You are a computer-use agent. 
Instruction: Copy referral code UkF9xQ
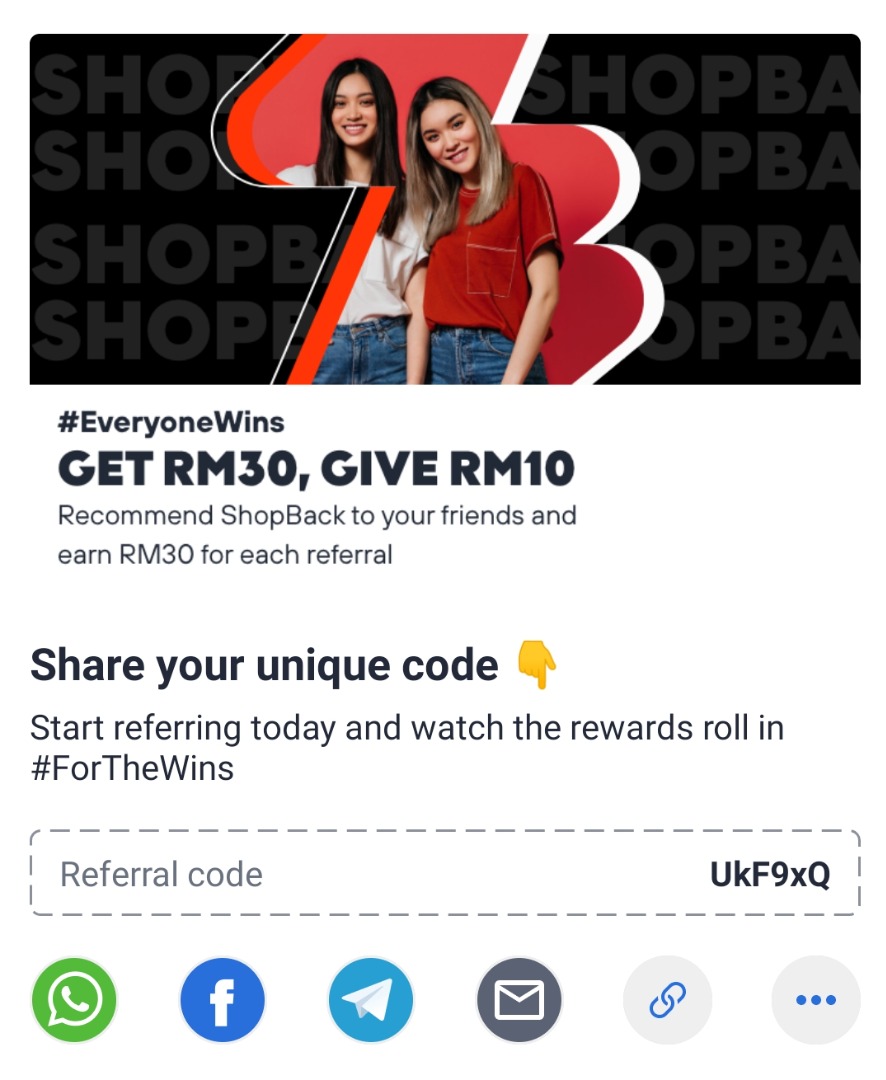point(769,874)
